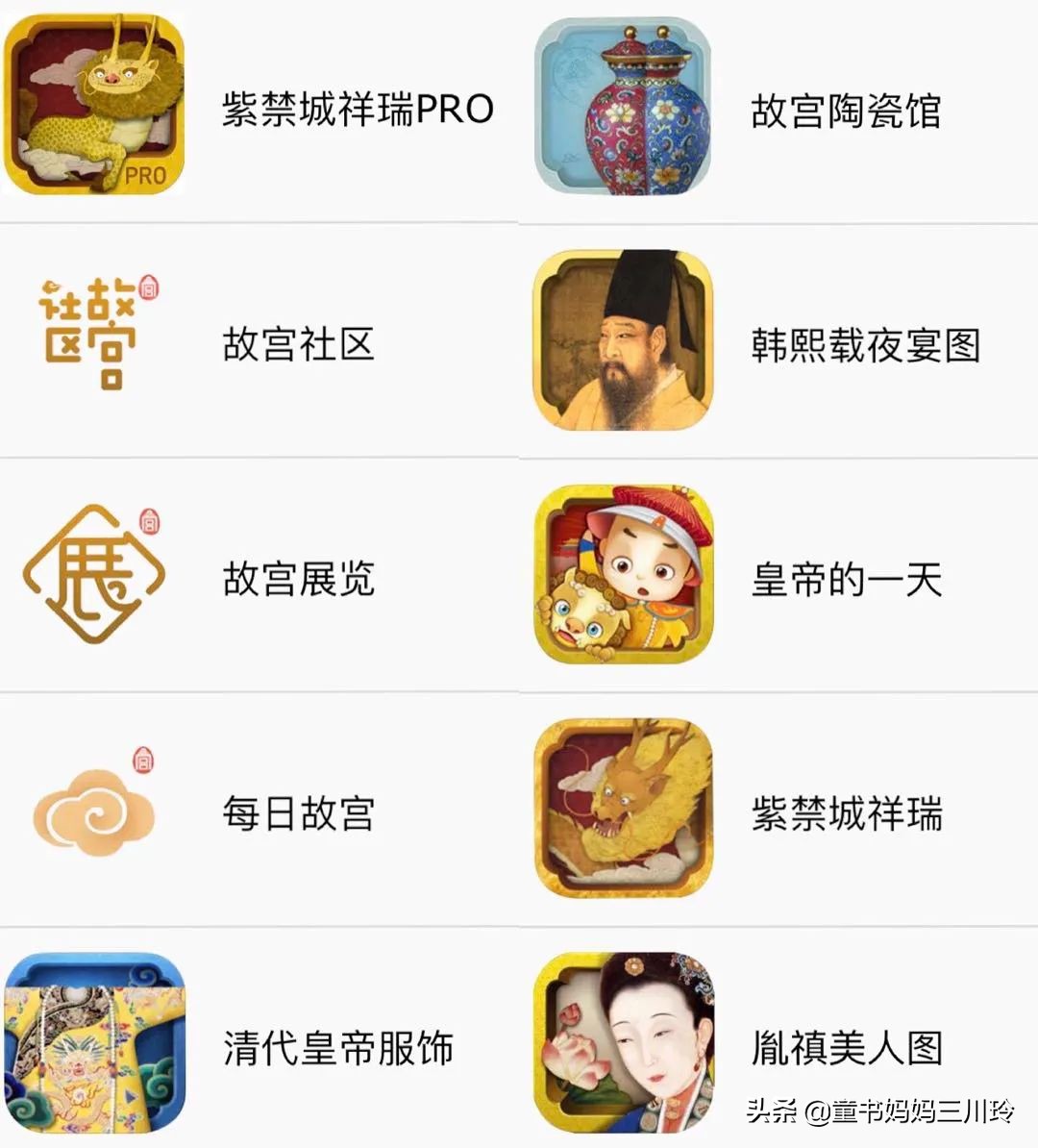Screen dimensions: 1038x1148
Task: Select the 每日故宫 text entry
Action: pyautogui.click(x=300, y=814)
